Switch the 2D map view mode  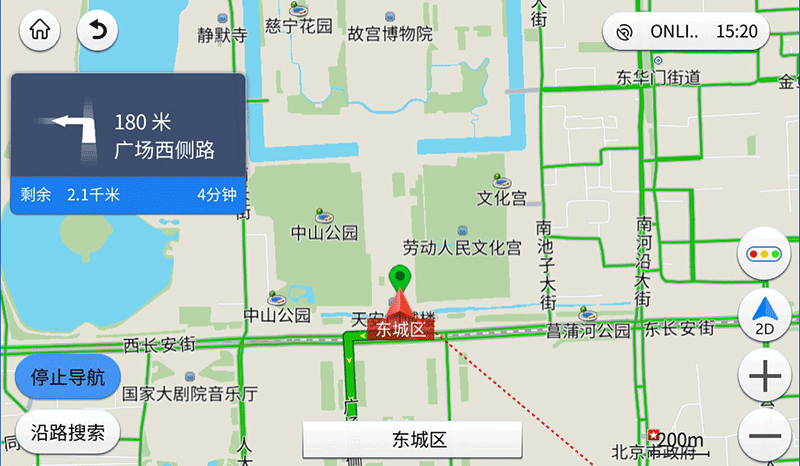tap(764, 315)
